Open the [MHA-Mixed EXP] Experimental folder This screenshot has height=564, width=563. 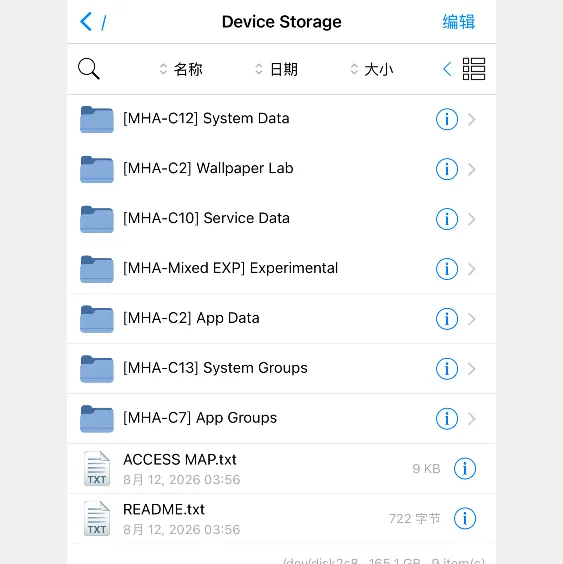coord(281,269)
